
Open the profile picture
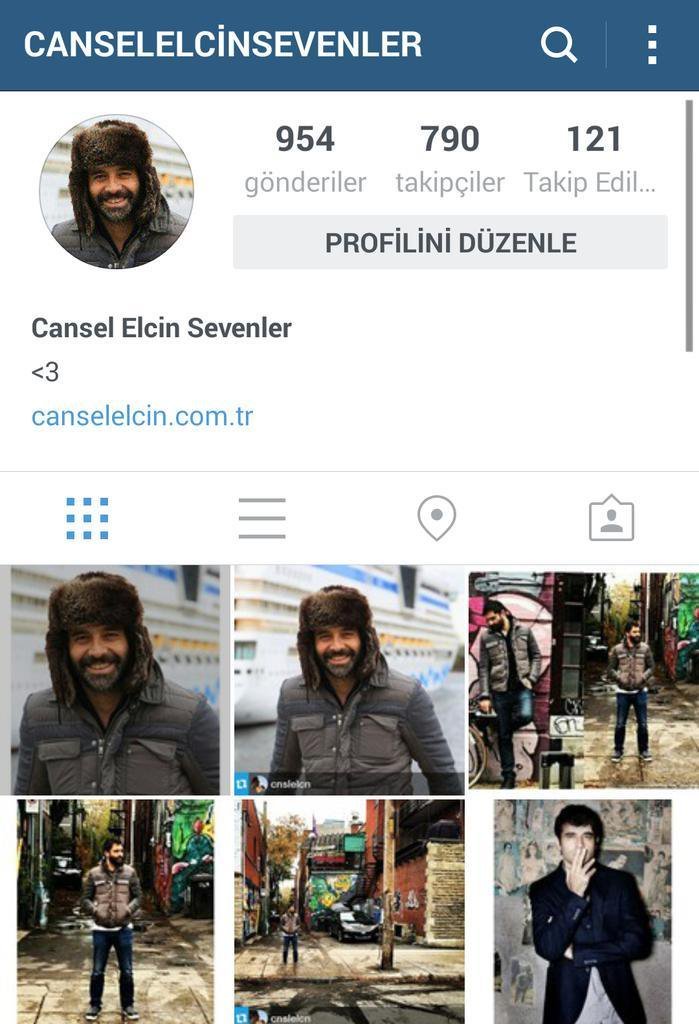tap(116, 192)
